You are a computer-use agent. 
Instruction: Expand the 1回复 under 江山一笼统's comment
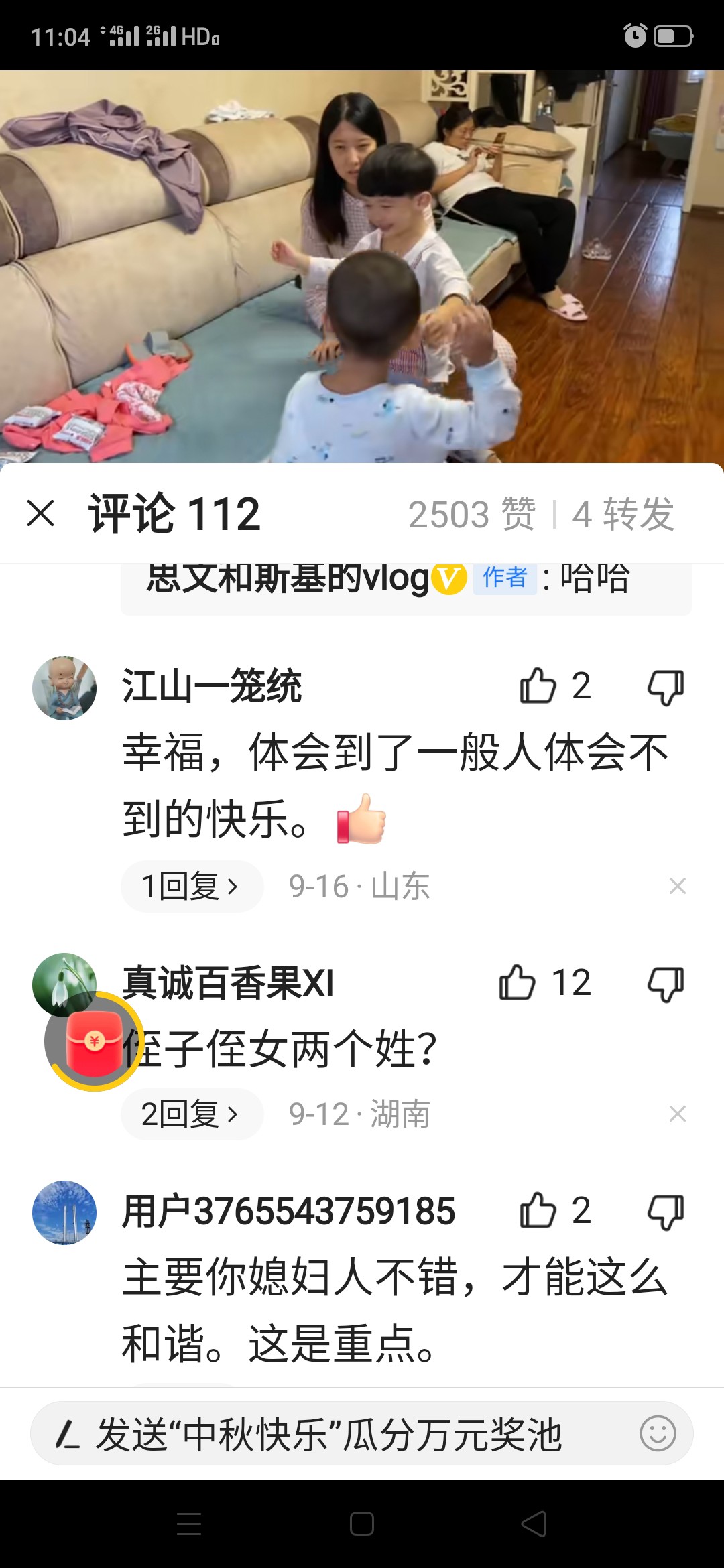[192, 886]
